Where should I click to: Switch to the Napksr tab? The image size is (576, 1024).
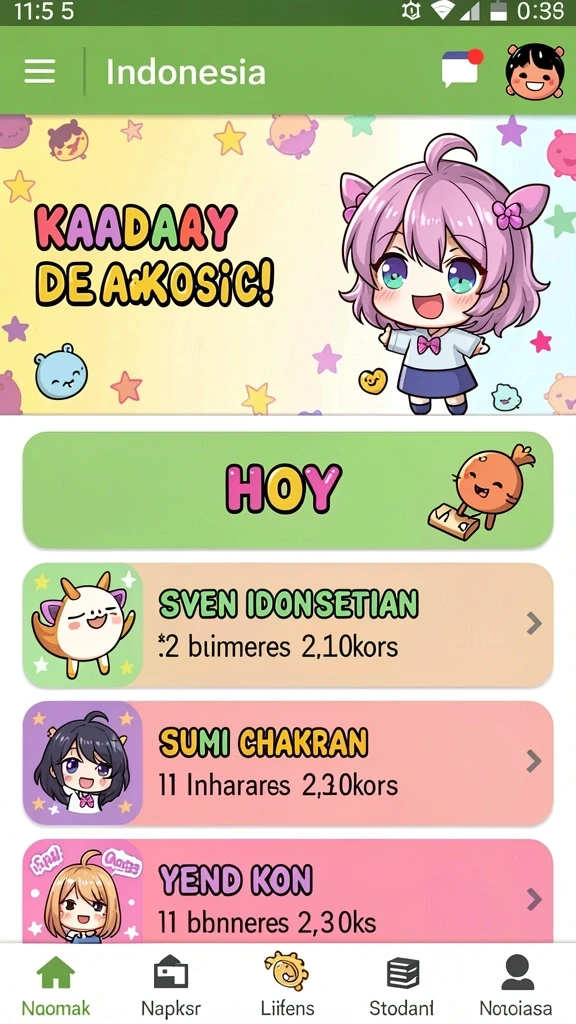(171, 984)
